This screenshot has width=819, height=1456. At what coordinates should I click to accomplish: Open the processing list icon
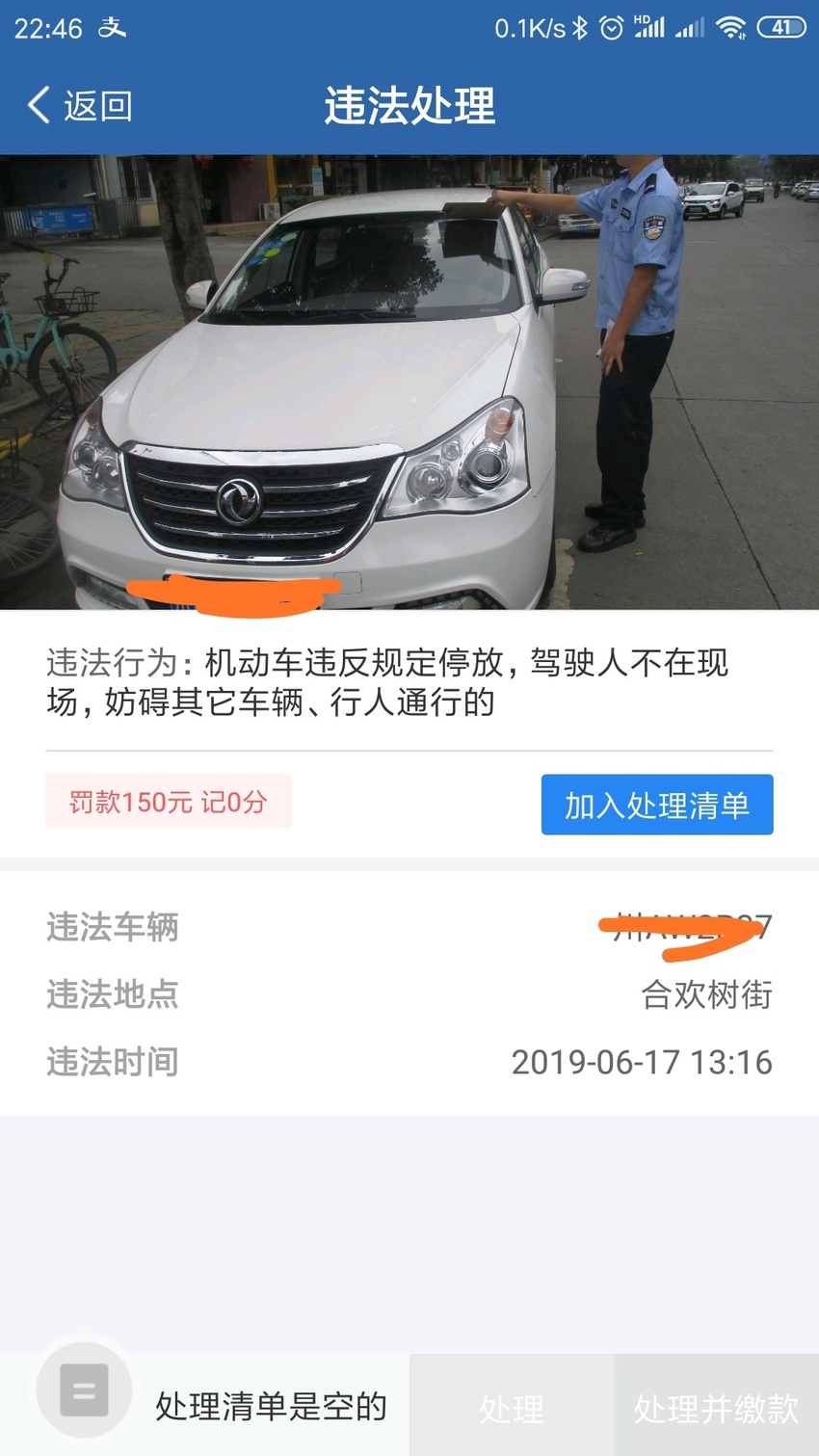(x=84, y=1390)
